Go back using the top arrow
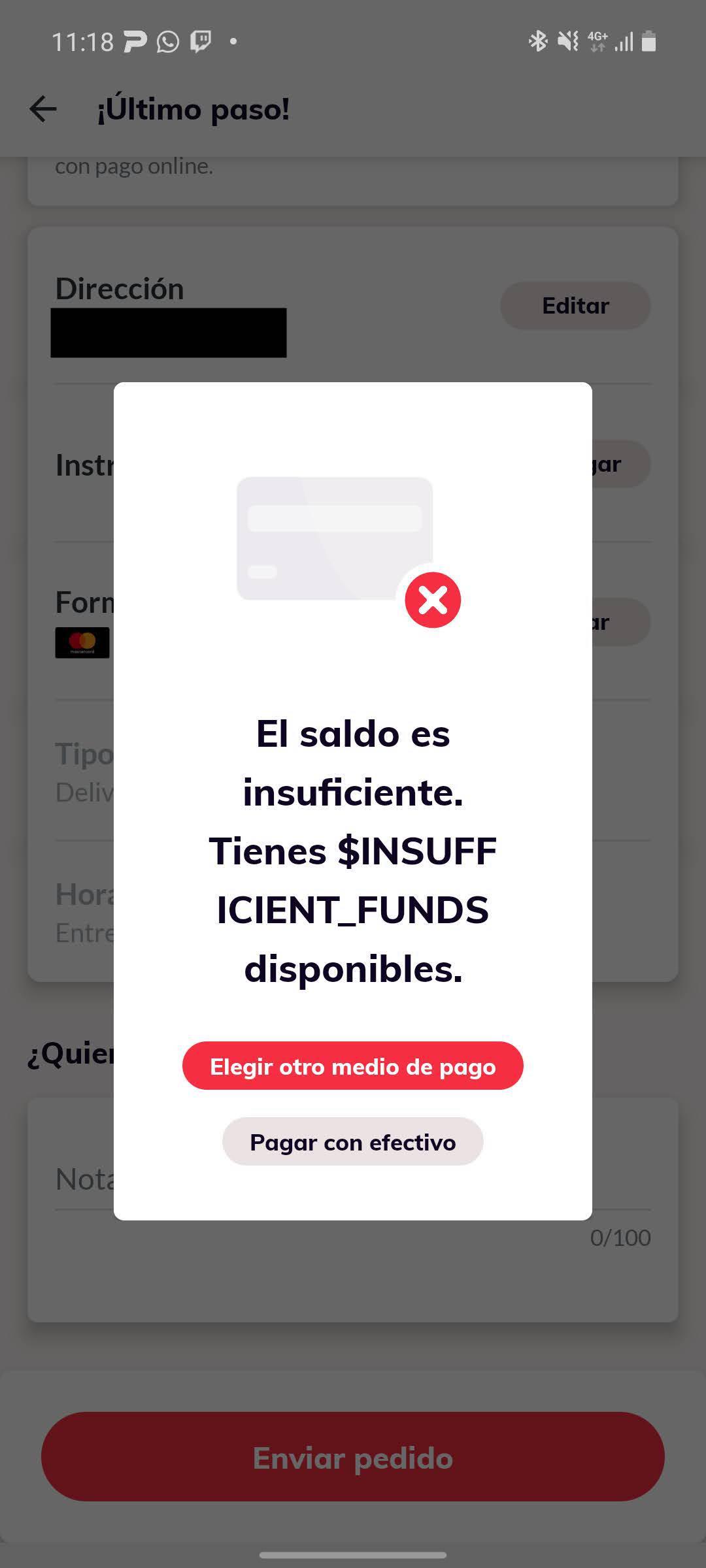This screenshot has height=1568, width=706. click(x=43, y=109)
